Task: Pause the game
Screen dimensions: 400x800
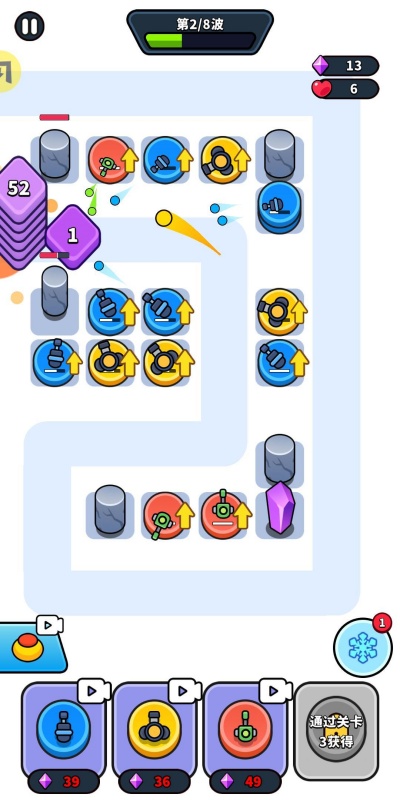Action: [x=30, y=26]
